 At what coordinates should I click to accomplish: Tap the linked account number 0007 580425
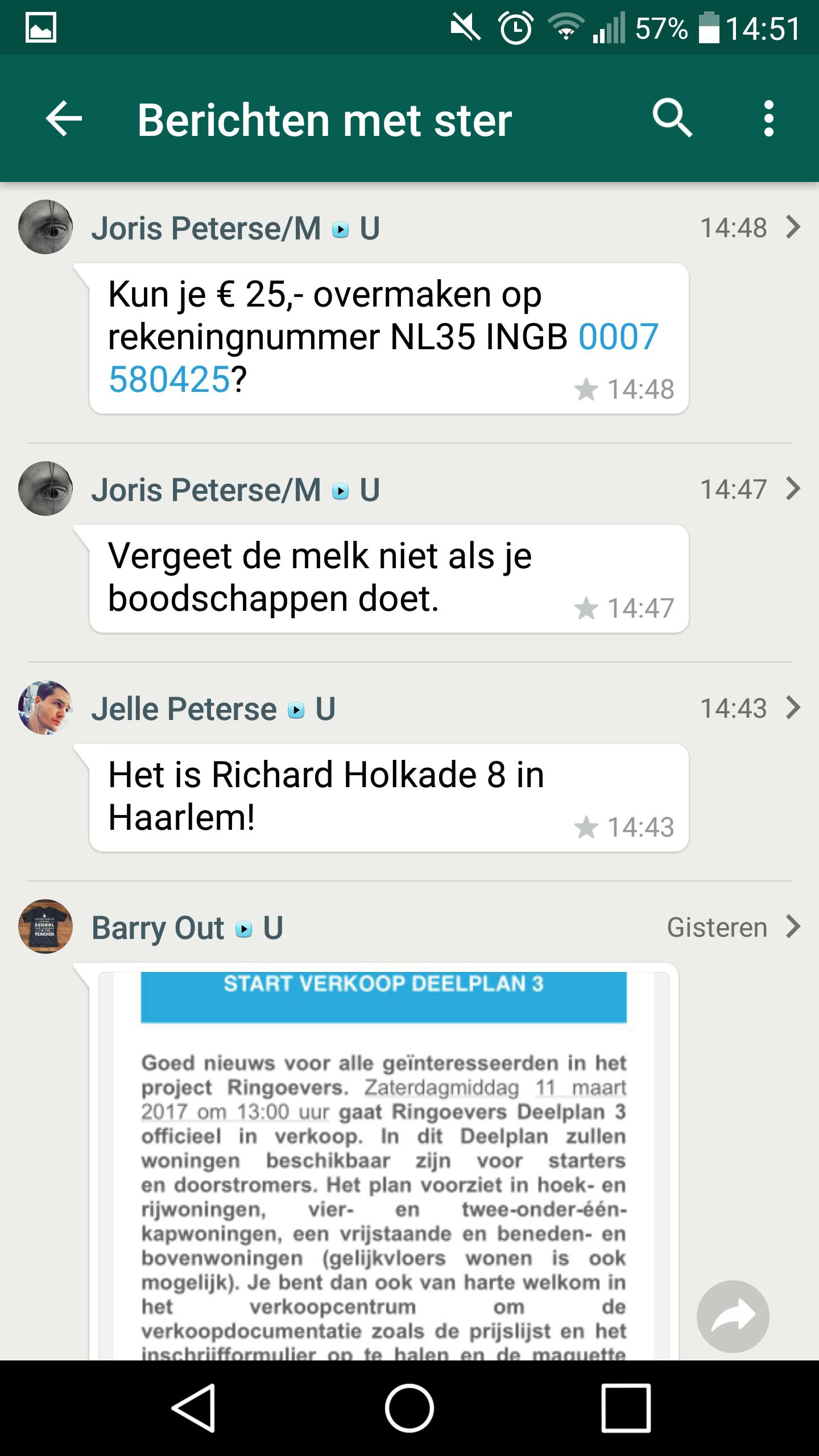[618, 337]
